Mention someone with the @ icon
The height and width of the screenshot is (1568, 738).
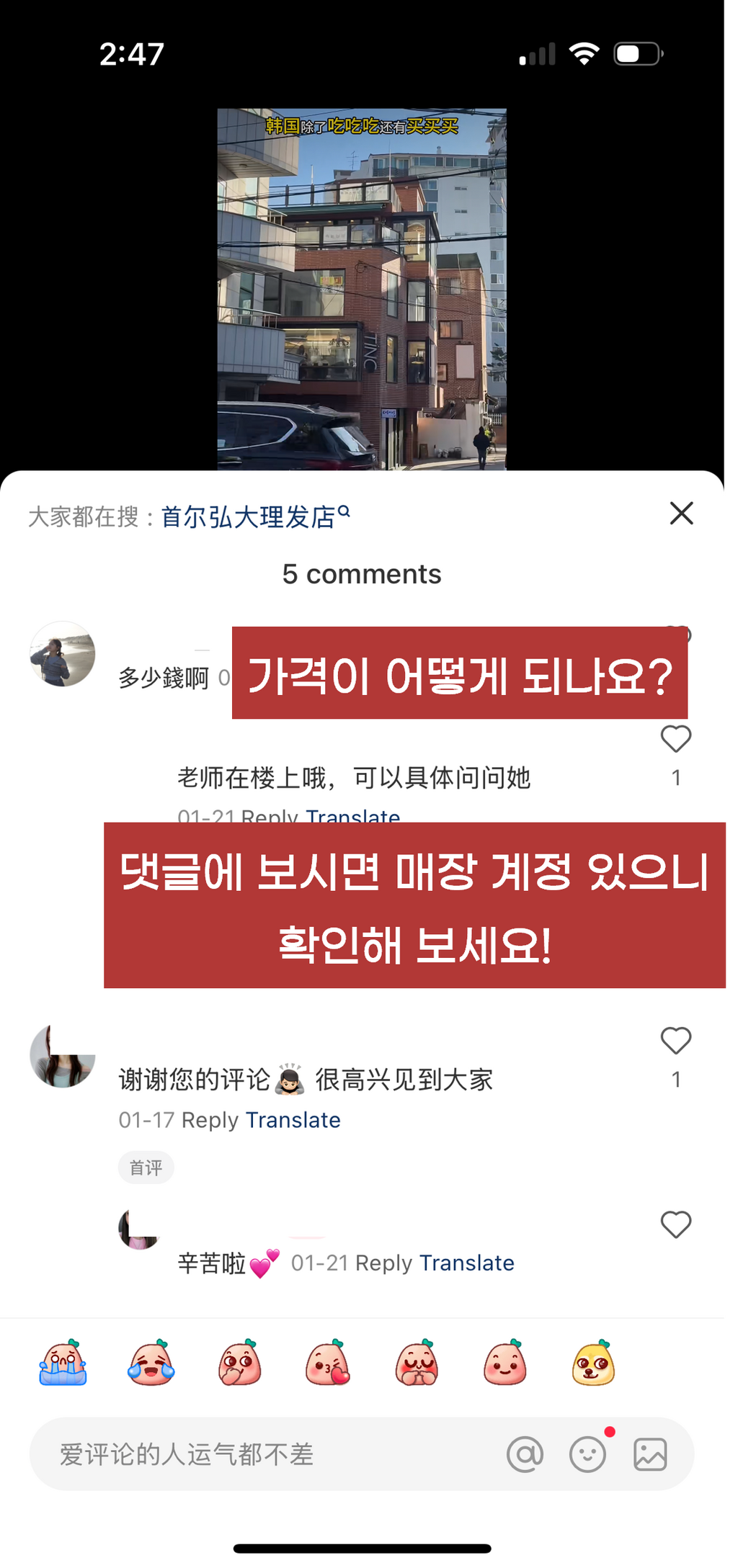coord(525,1454)
